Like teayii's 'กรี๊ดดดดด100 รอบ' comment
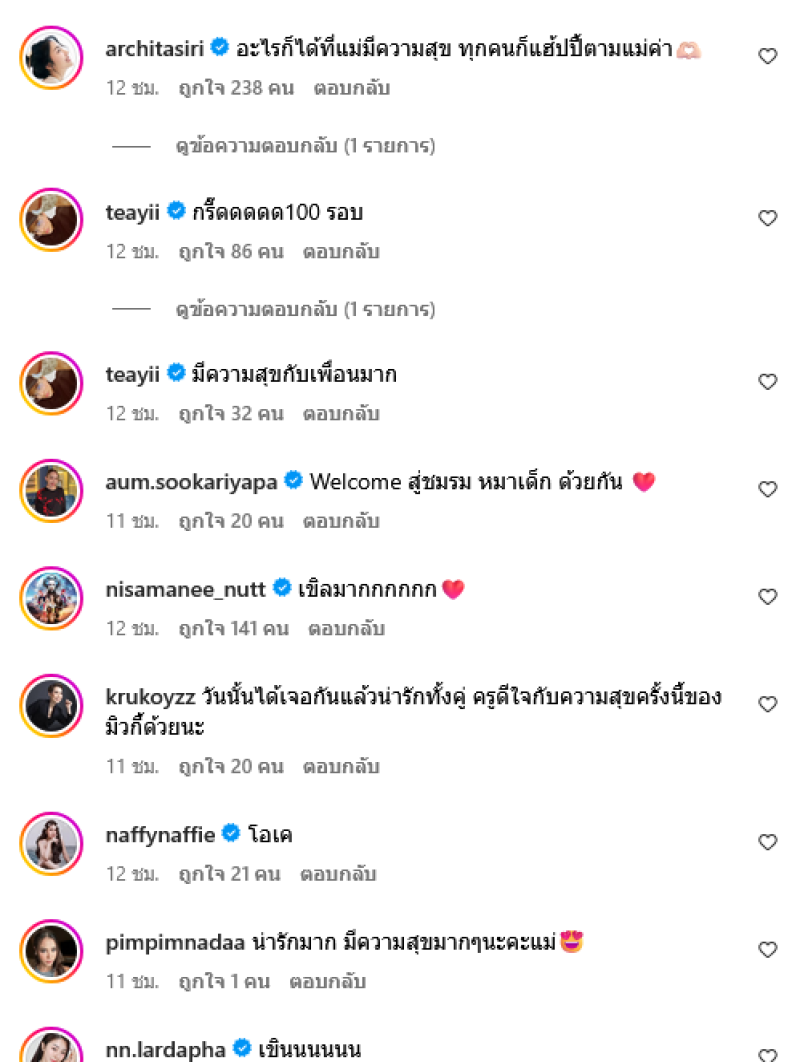Screen dimensions: 800x1062 point(767,218)
